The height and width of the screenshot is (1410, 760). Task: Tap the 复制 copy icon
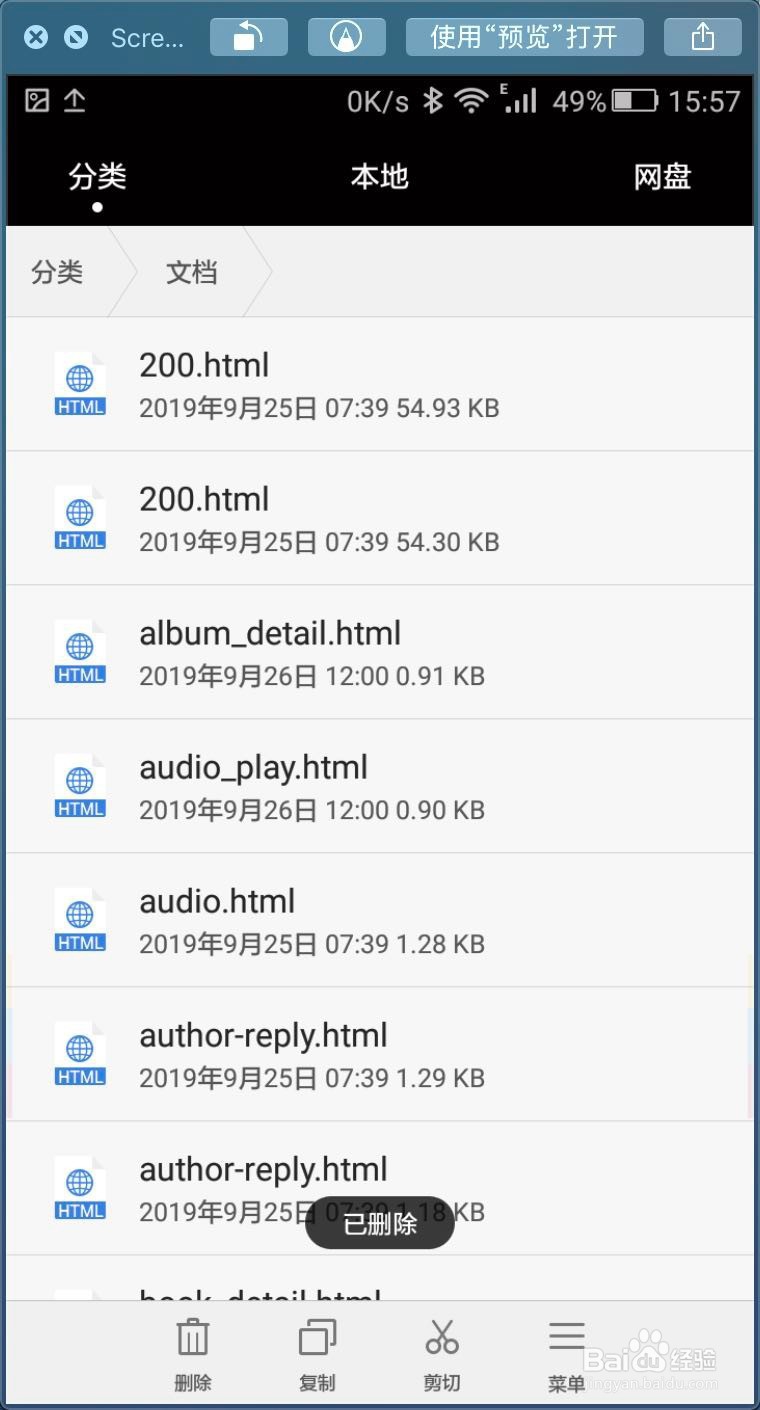(317, 1337)
